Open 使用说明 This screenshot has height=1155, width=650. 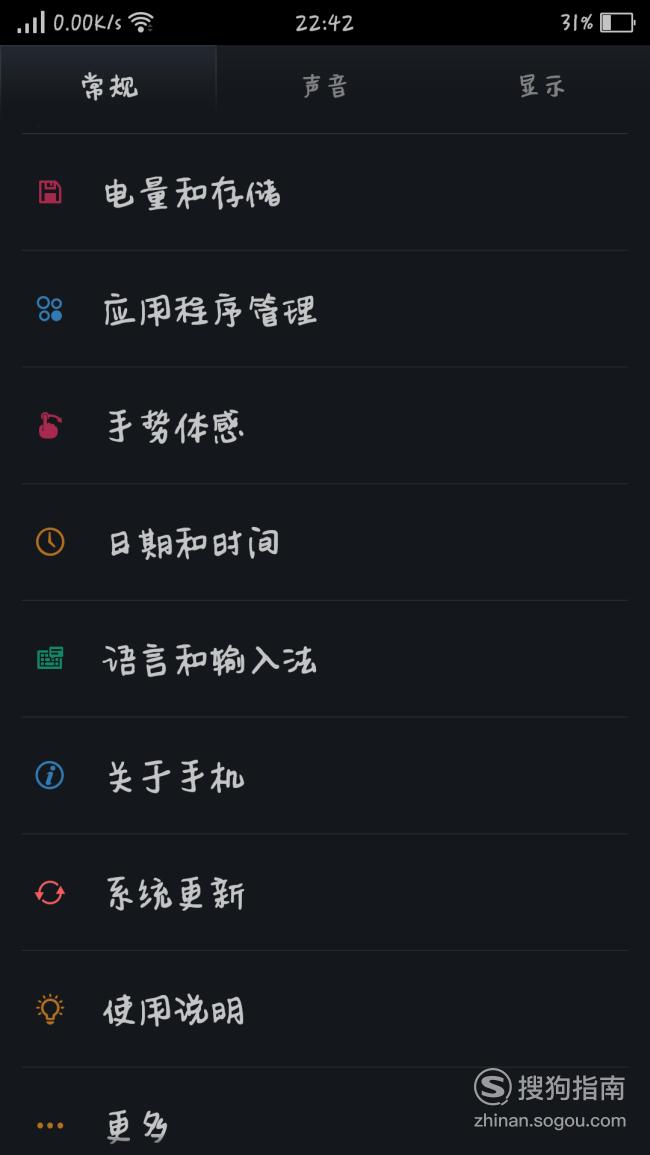325,1009
